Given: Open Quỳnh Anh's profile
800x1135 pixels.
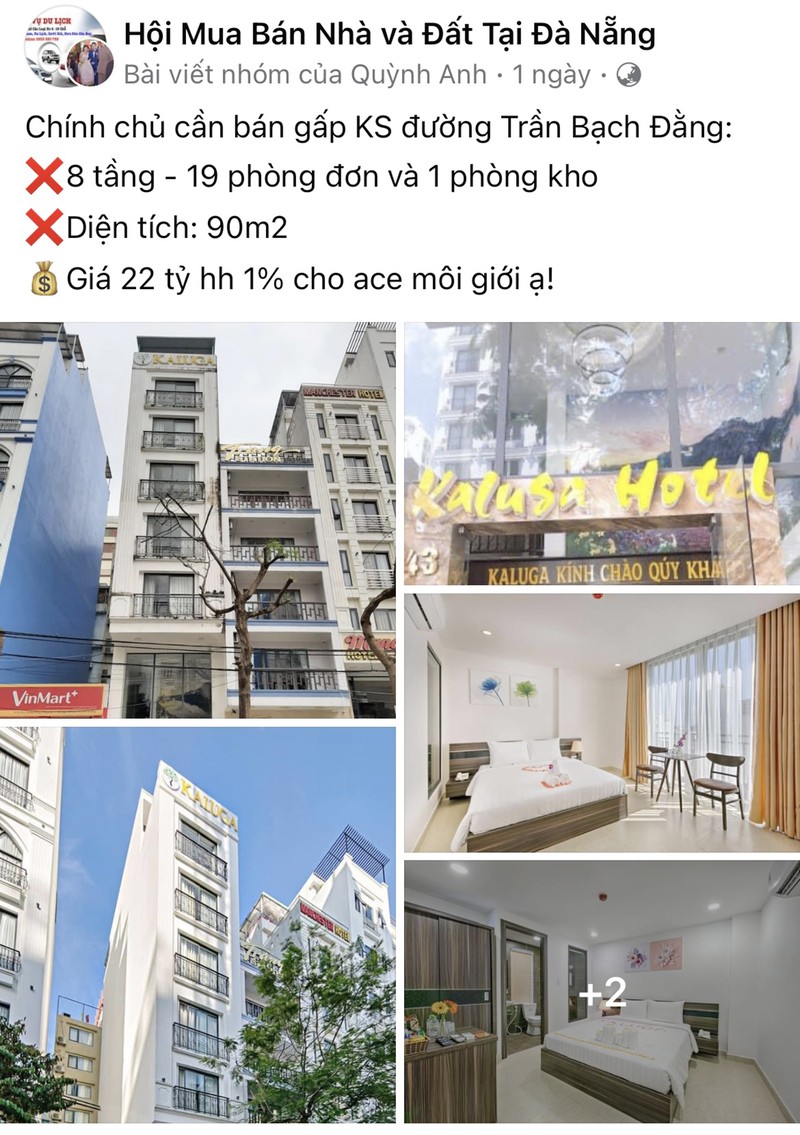Looking at the screenshot, I should point(435,75).
